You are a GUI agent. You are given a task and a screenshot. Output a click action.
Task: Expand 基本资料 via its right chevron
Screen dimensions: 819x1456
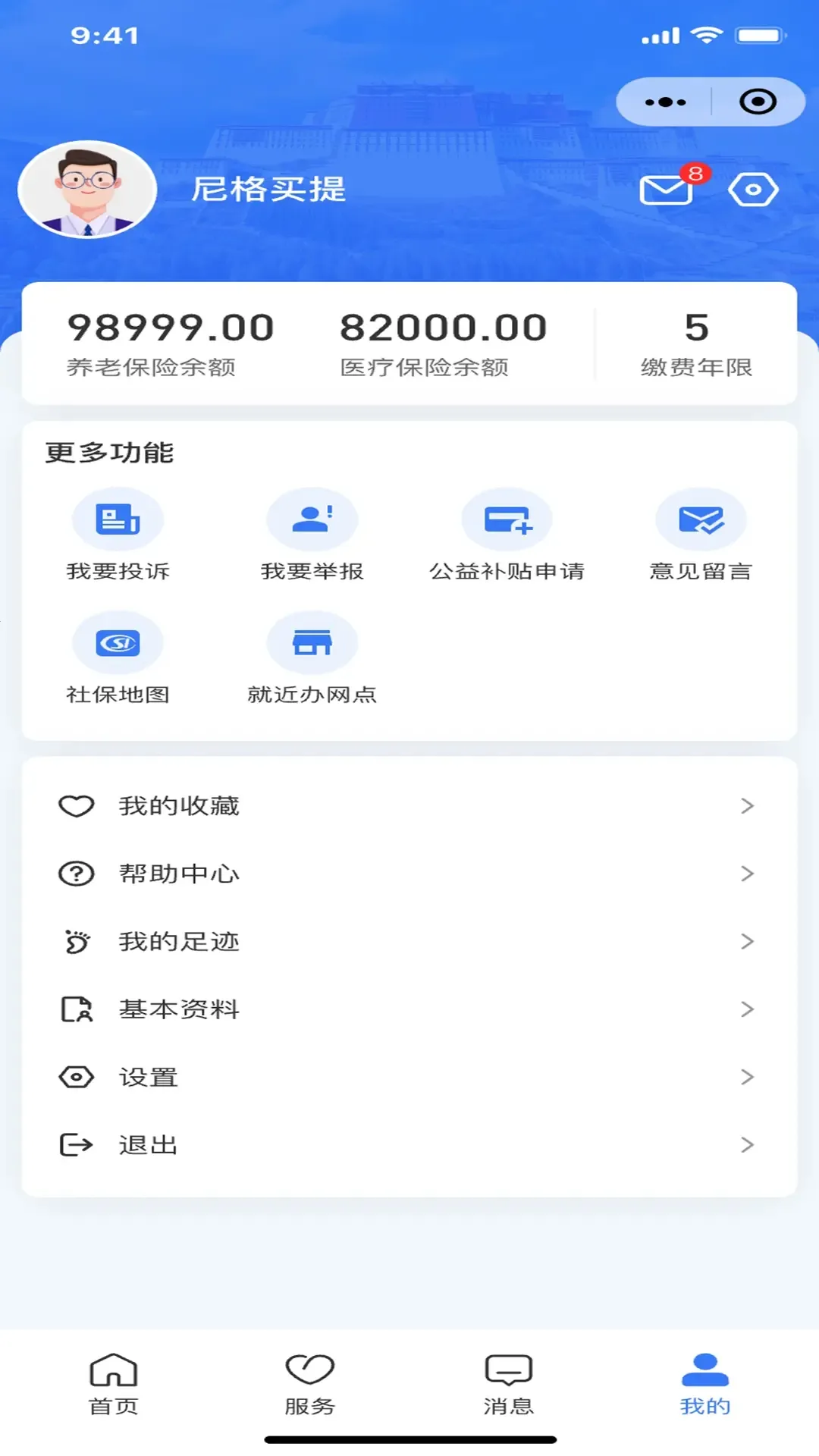coord(748,1009)
